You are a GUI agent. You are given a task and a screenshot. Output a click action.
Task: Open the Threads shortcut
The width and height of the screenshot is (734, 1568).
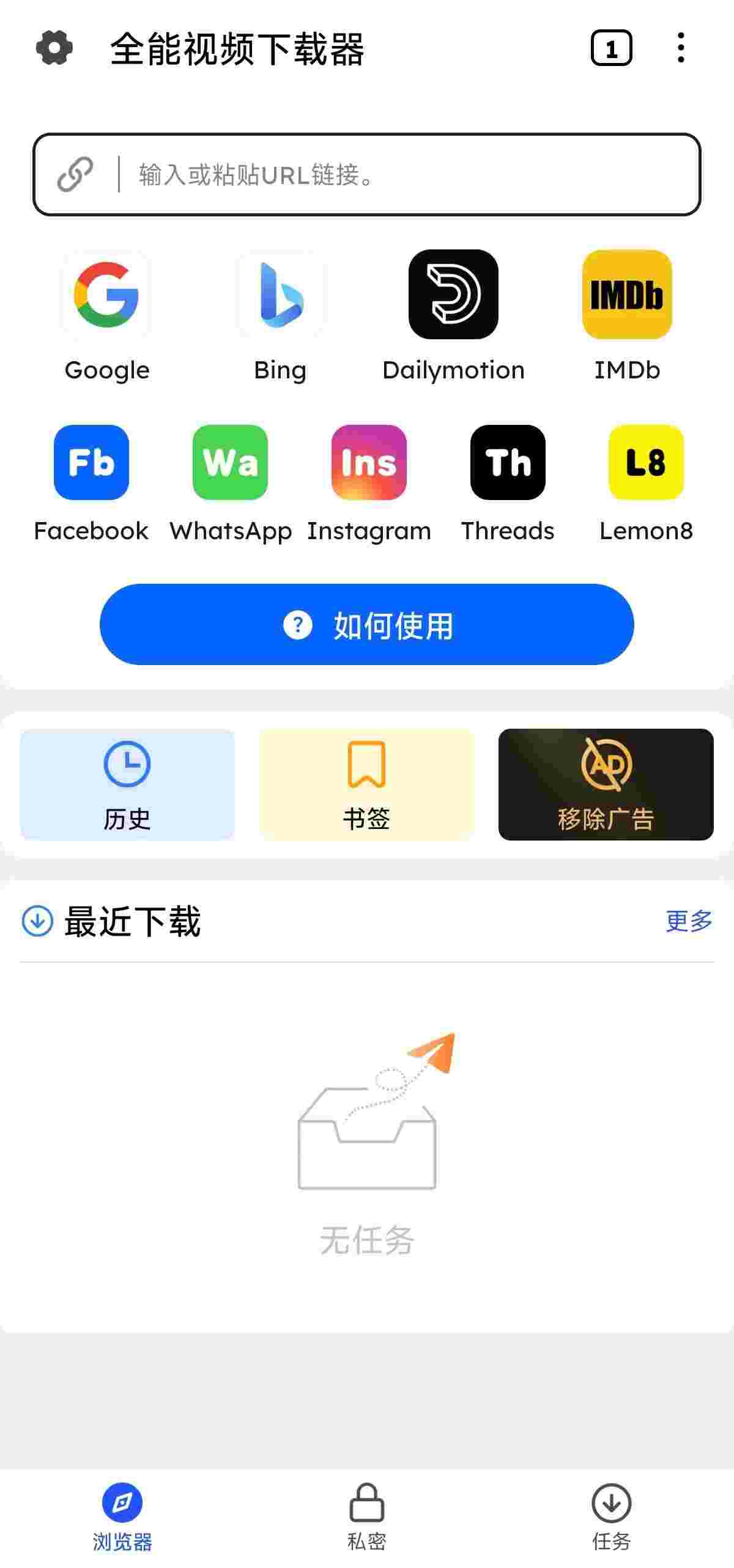(508, 463)
